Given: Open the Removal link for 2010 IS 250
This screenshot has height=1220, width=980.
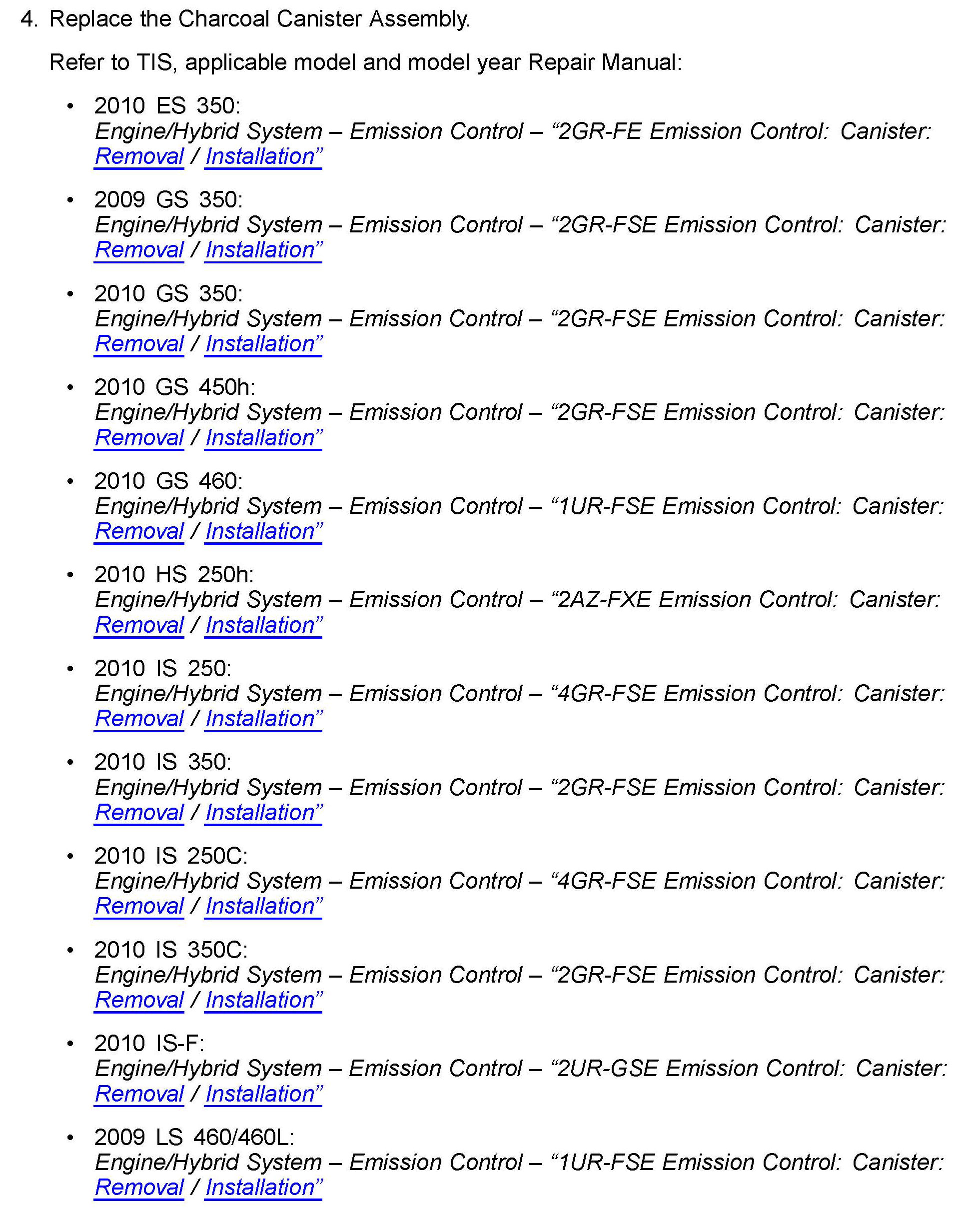Looking at the screenshot, I should point(139,718).
